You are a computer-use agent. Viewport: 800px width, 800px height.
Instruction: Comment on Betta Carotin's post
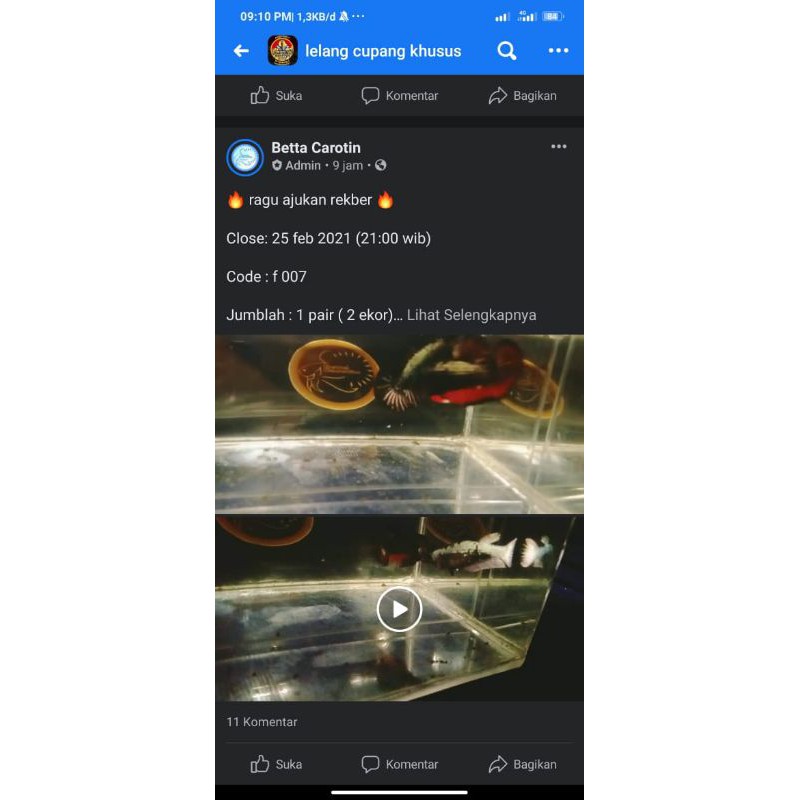(399, 764)
